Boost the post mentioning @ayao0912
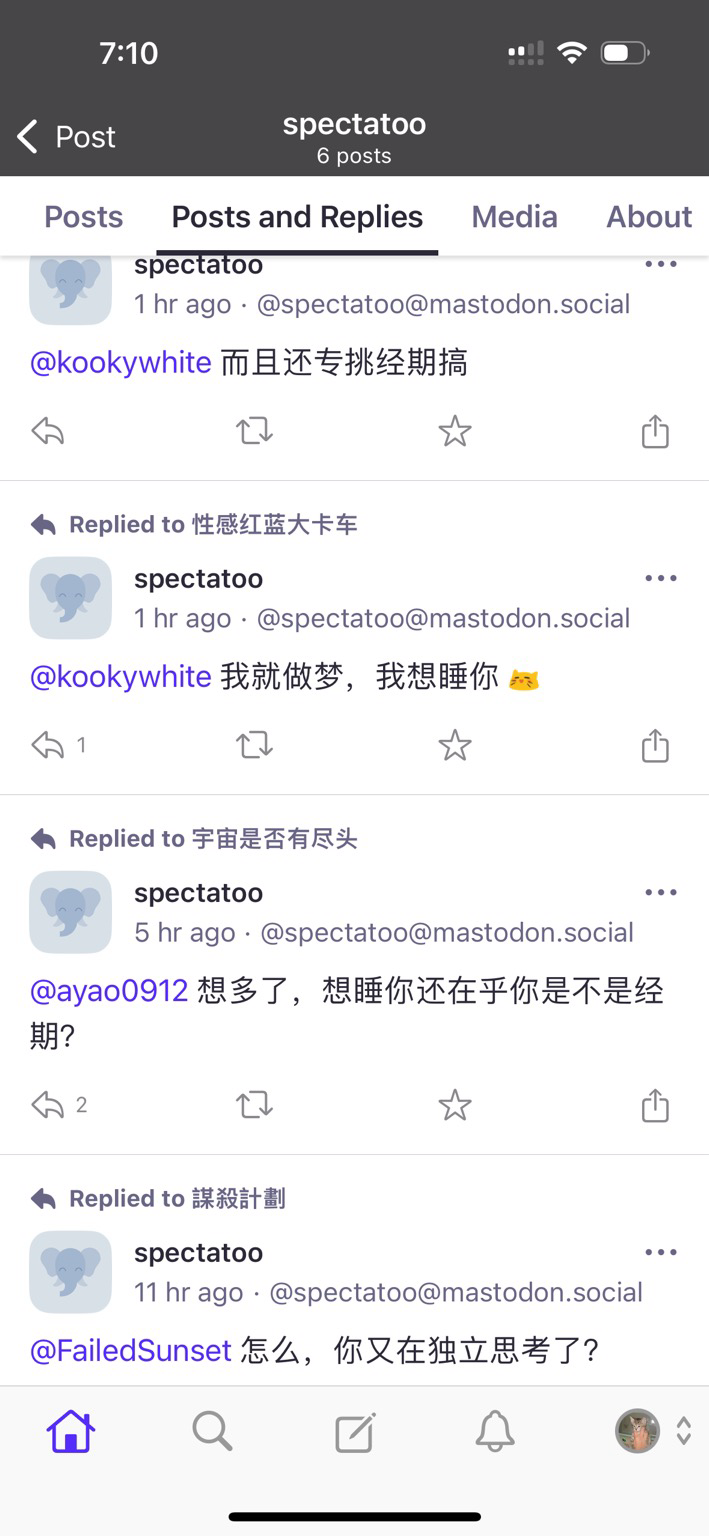709x1536 pixels. pyautogui.click(x=254, y=1105)
